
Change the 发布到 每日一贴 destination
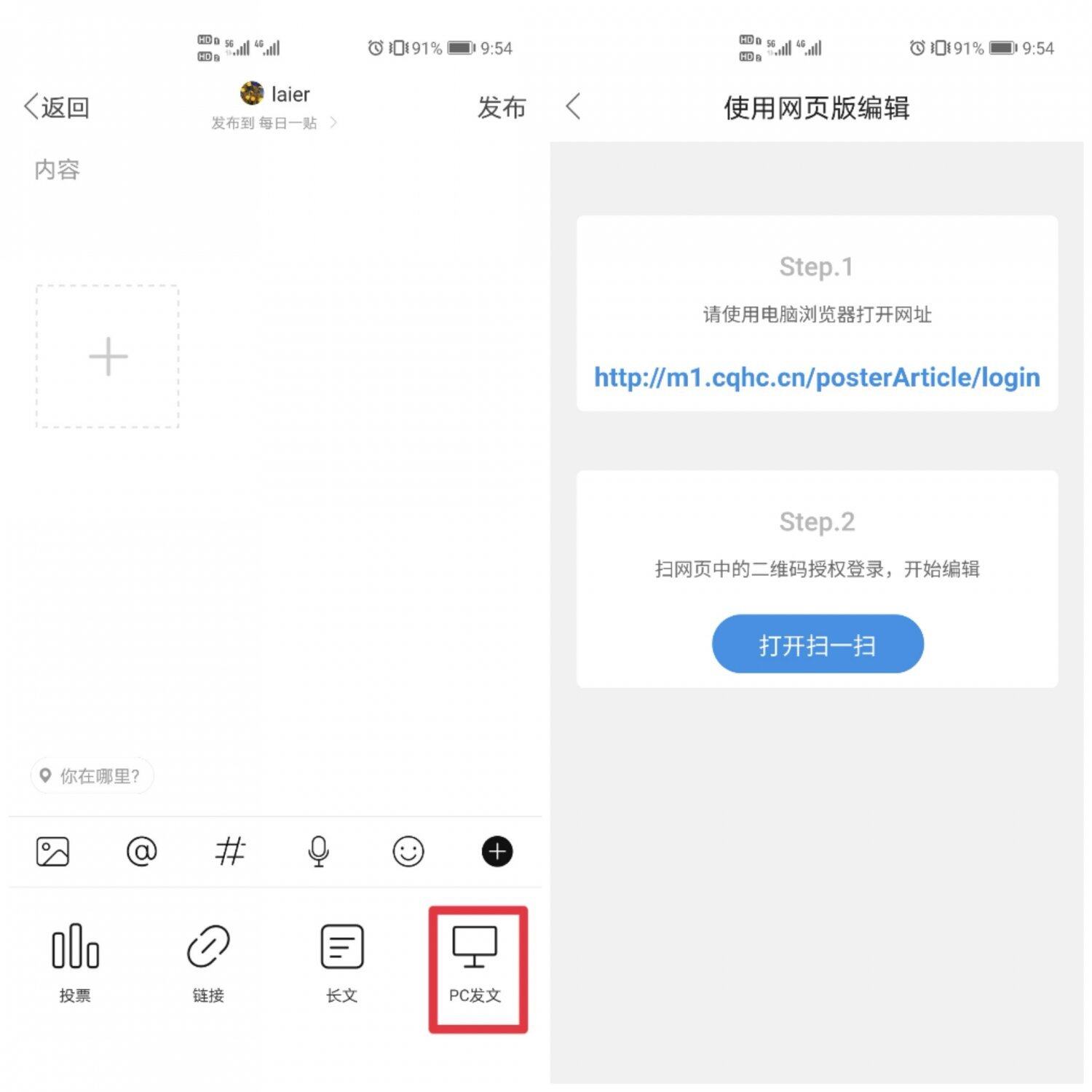tap(274, 123)
